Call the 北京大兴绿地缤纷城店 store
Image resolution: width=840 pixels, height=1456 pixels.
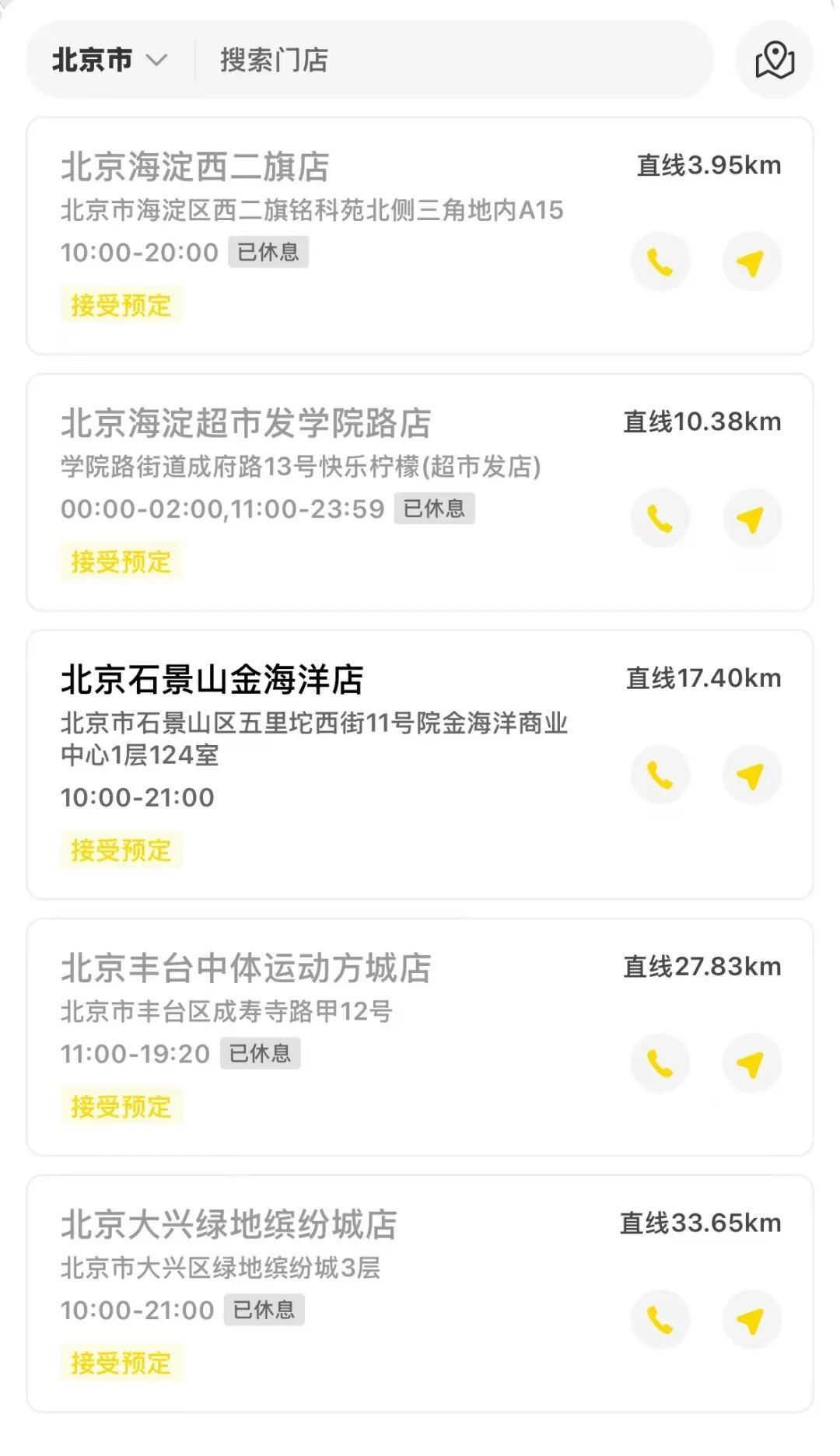(660, 1319)
